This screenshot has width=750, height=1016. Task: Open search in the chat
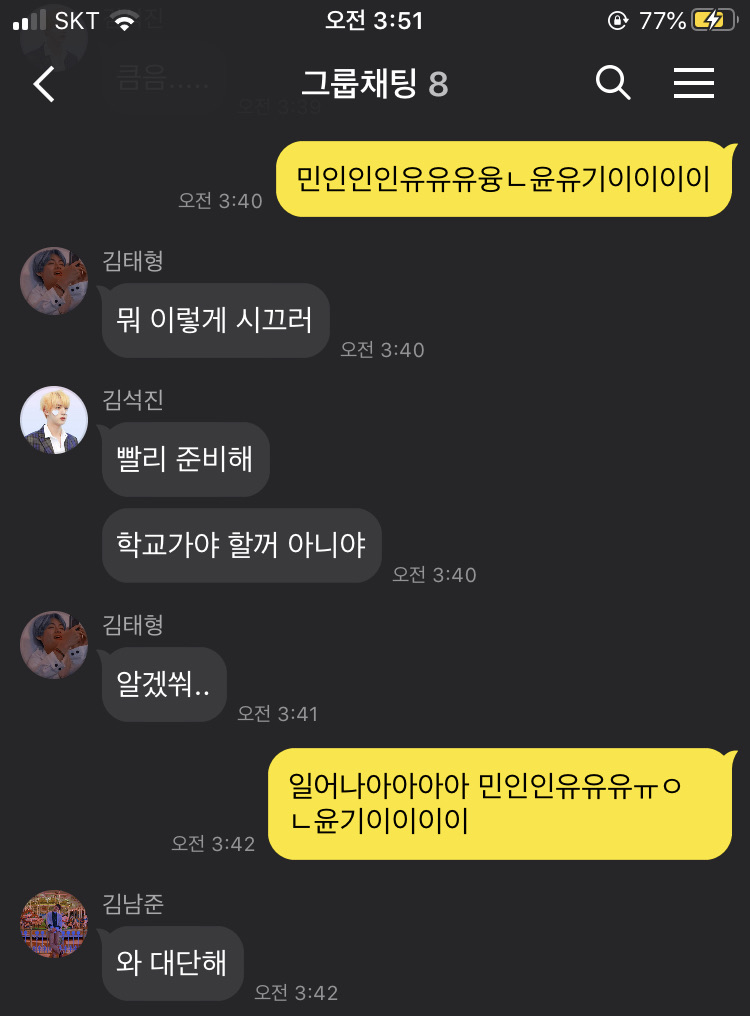(612, 84)
